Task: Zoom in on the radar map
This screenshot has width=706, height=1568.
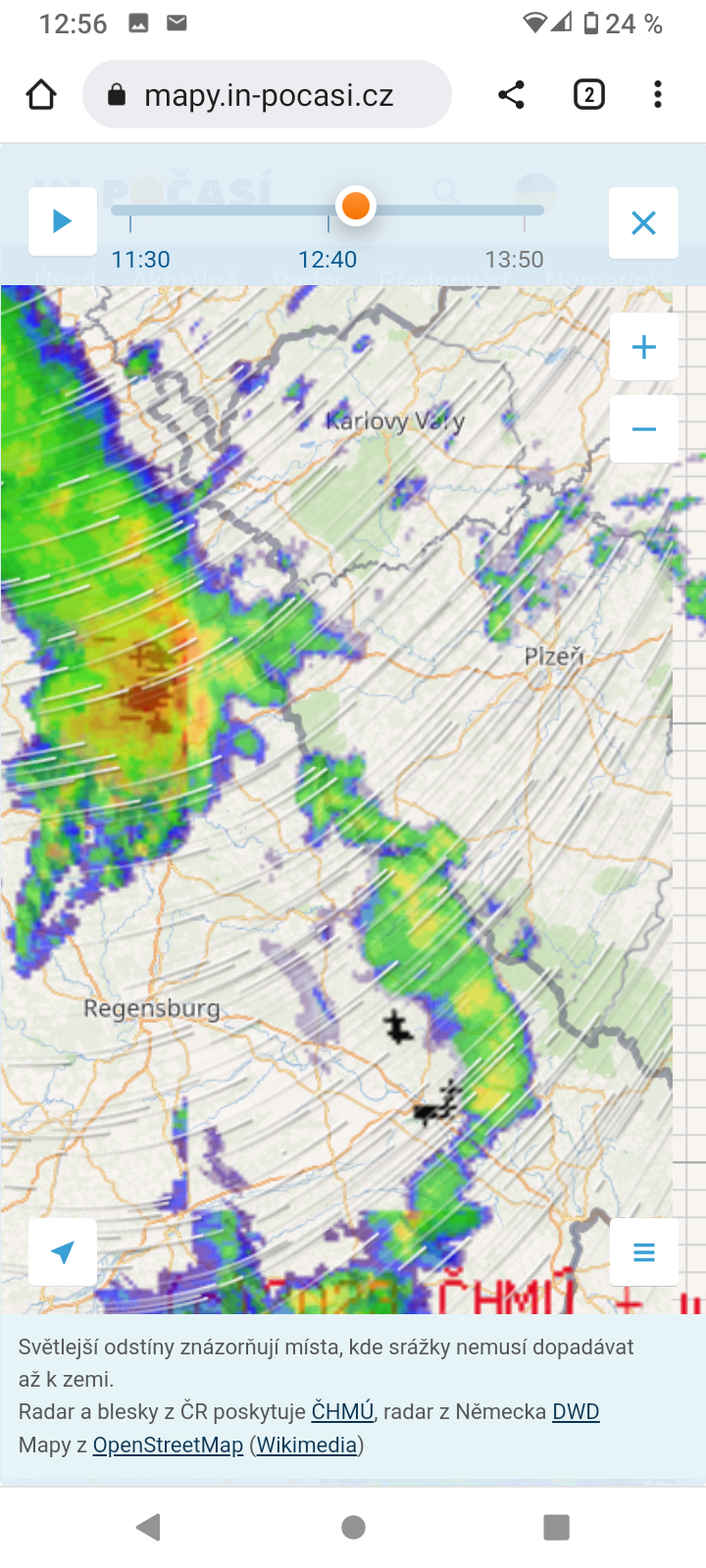Action: (643, 347)
